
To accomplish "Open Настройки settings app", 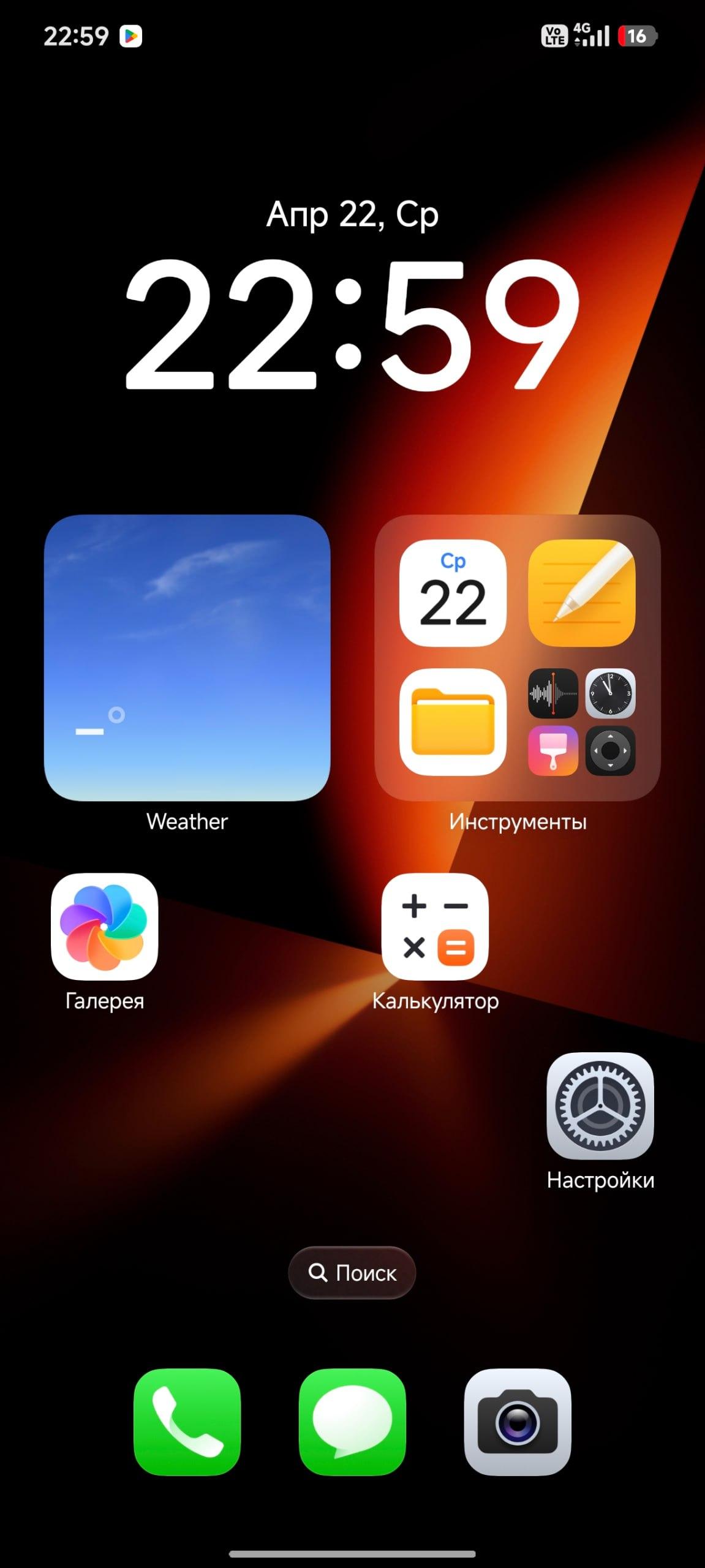I will coord(600,1106).
